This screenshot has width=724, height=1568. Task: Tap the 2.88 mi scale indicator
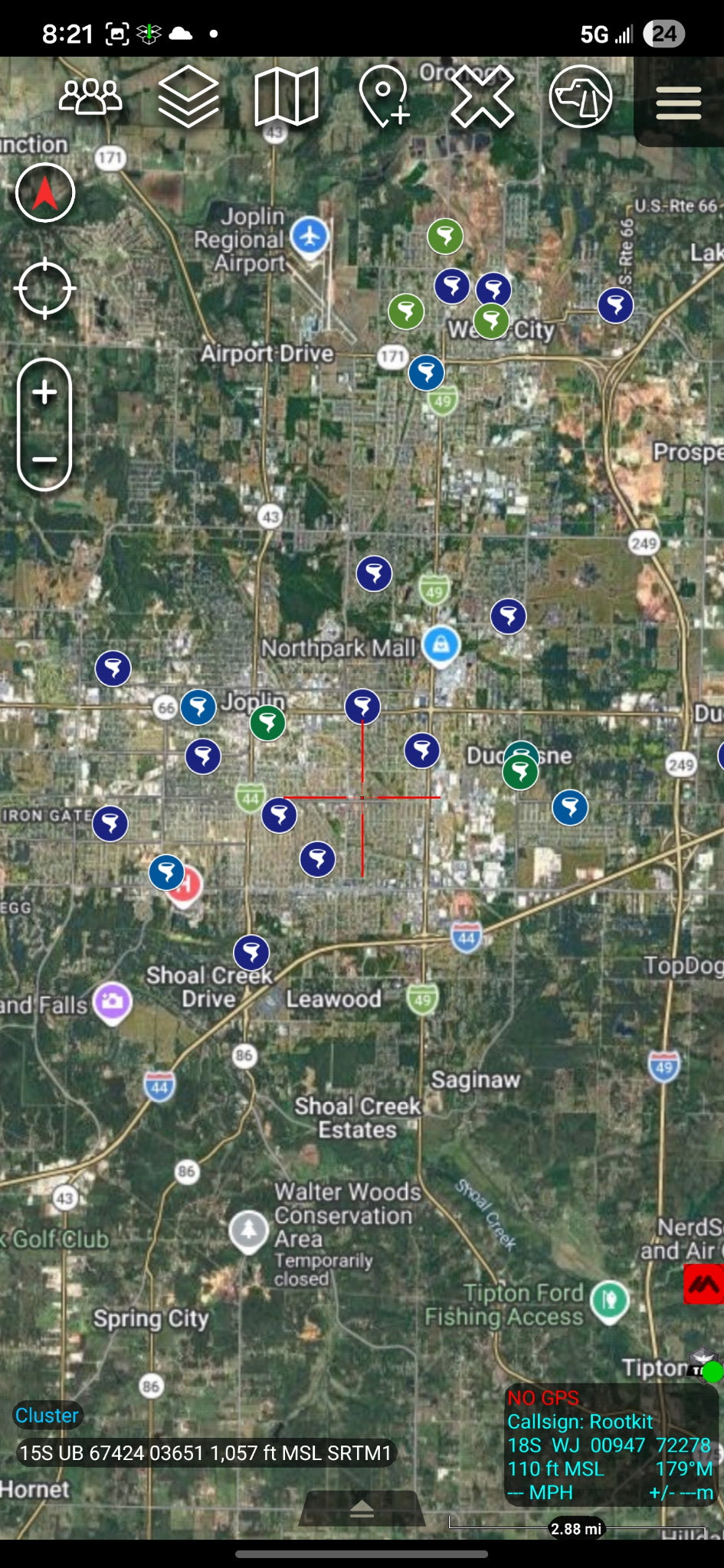click(x=575, y=1528)
